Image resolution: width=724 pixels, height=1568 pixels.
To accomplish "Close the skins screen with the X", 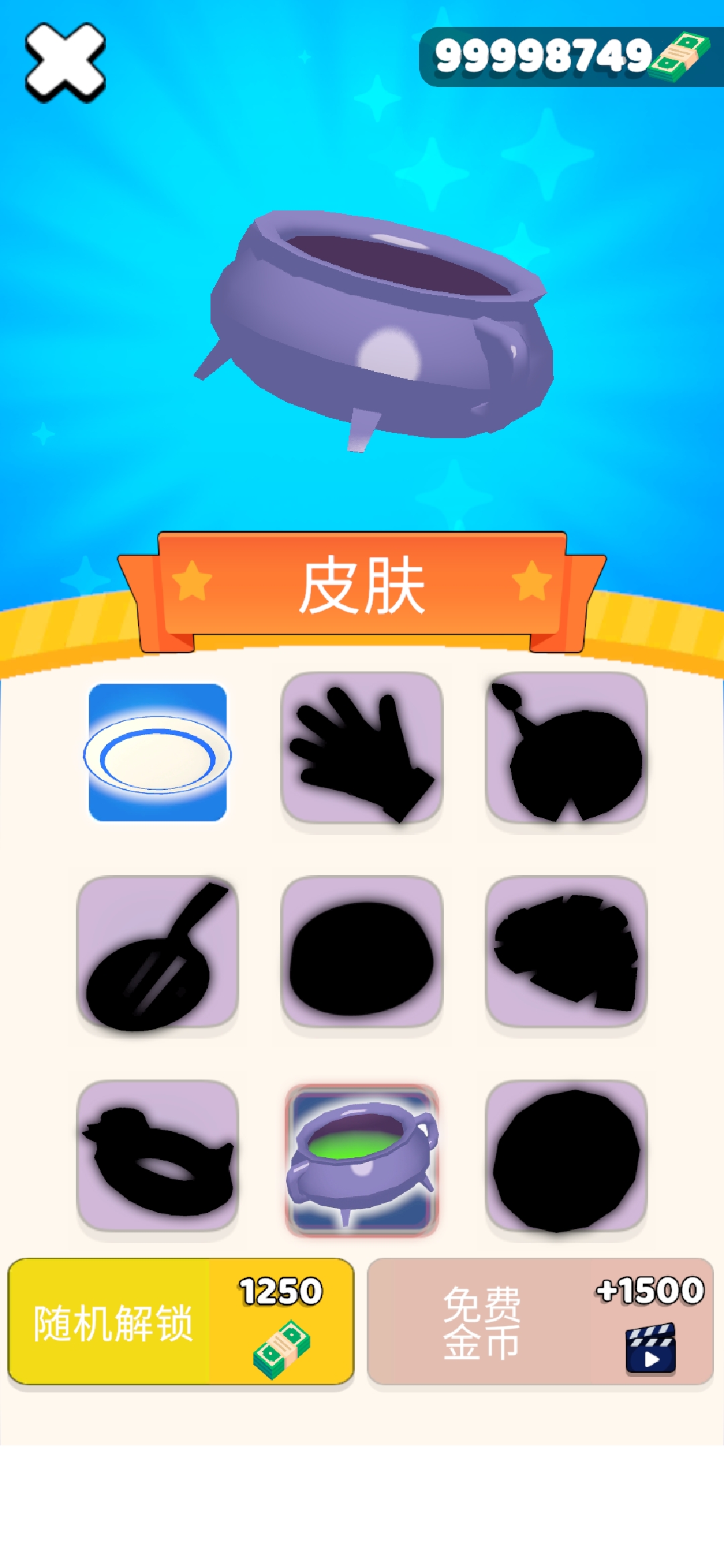I will 65,62.
